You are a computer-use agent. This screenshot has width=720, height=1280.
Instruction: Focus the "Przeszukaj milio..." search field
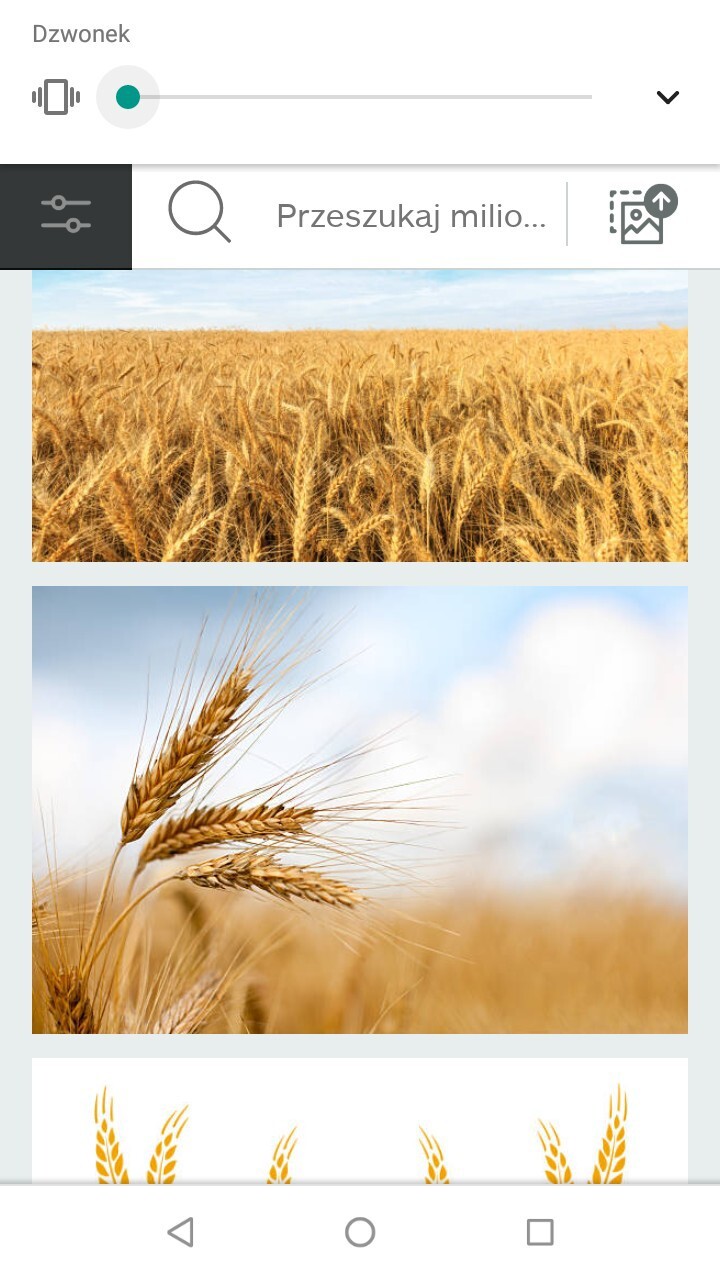click(411, 216)
